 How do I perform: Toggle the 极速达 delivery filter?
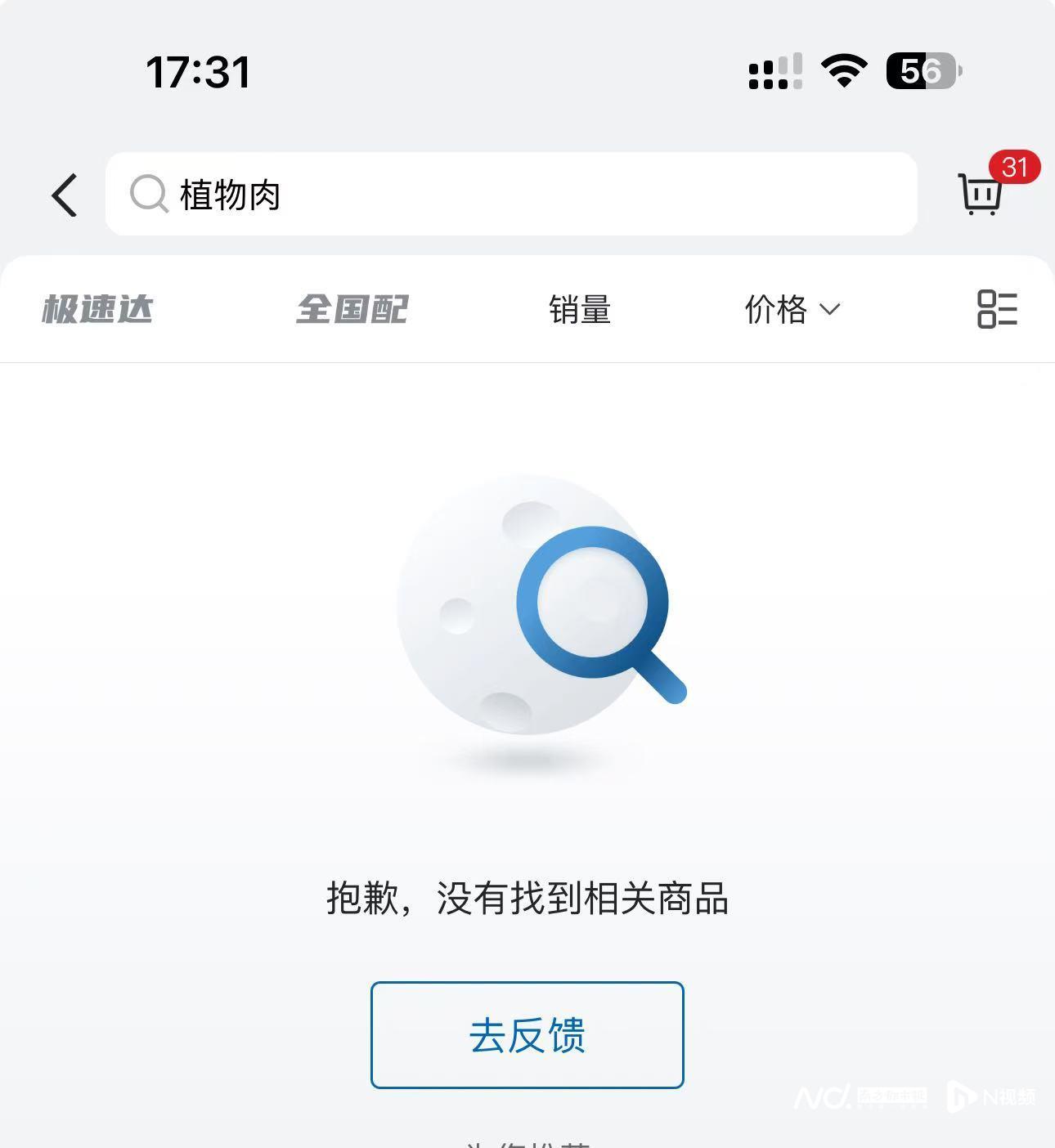[x=97, y=310]
